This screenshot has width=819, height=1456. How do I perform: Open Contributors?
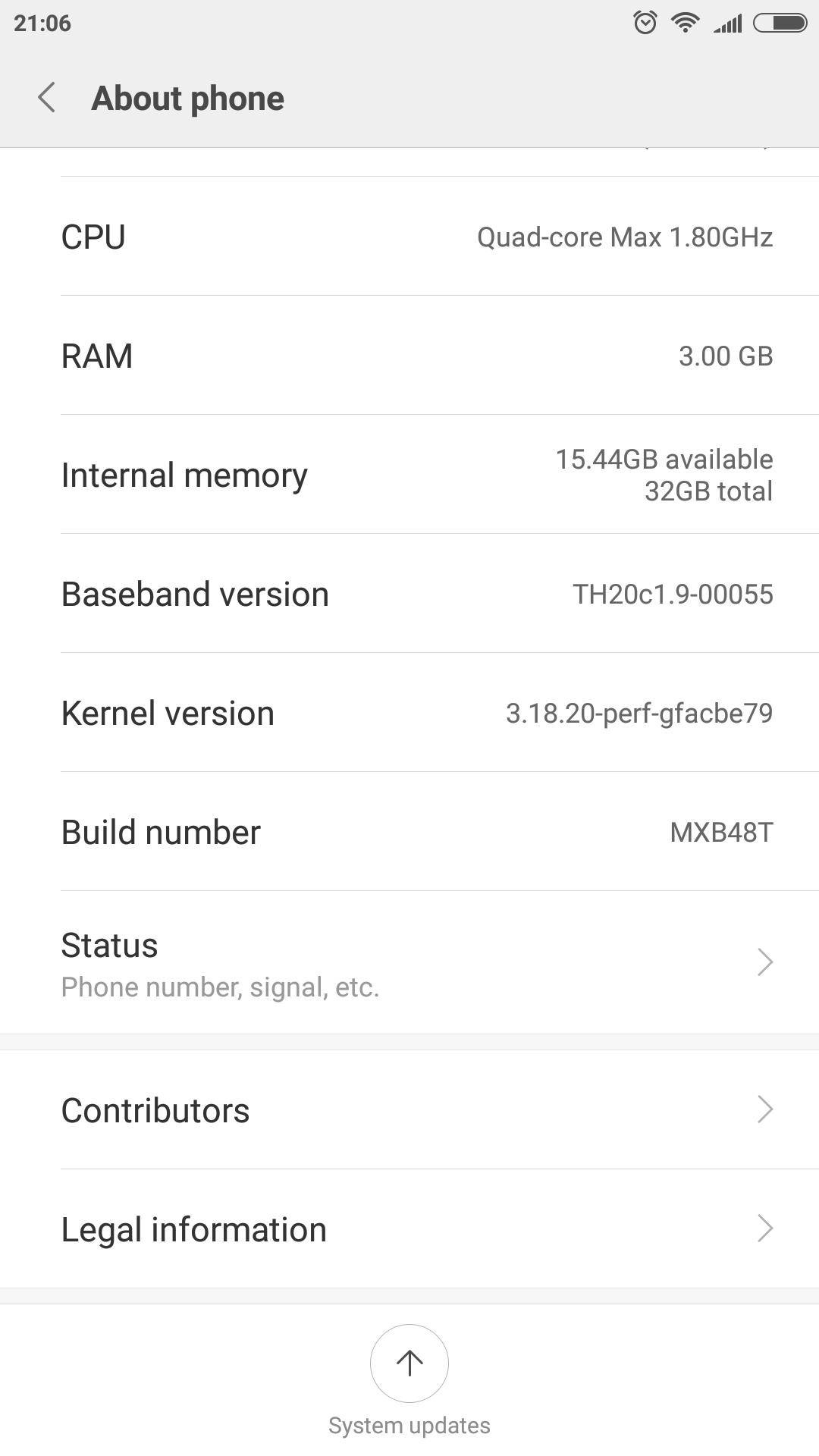409,1109
